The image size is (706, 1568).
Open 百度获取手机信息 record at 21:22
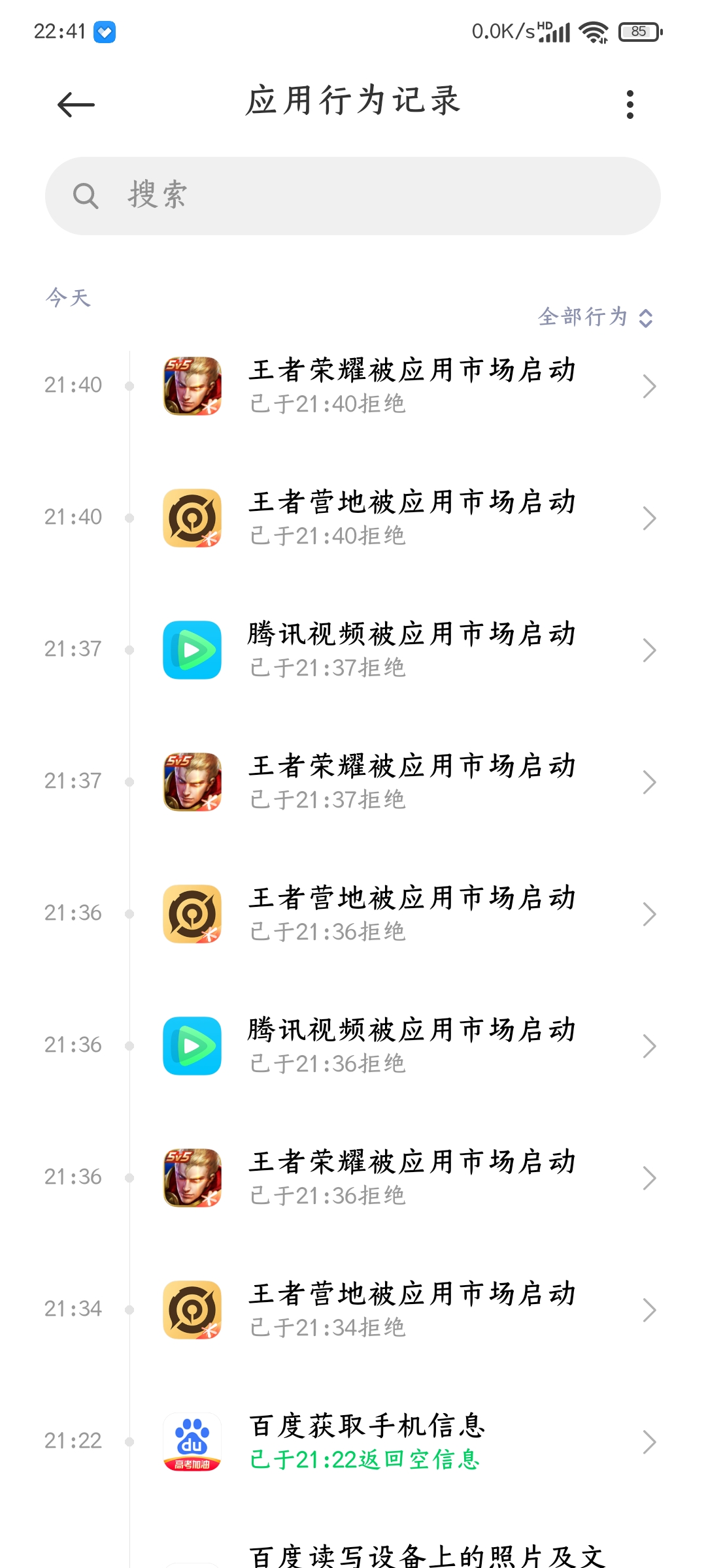[x=412, y=1442]
